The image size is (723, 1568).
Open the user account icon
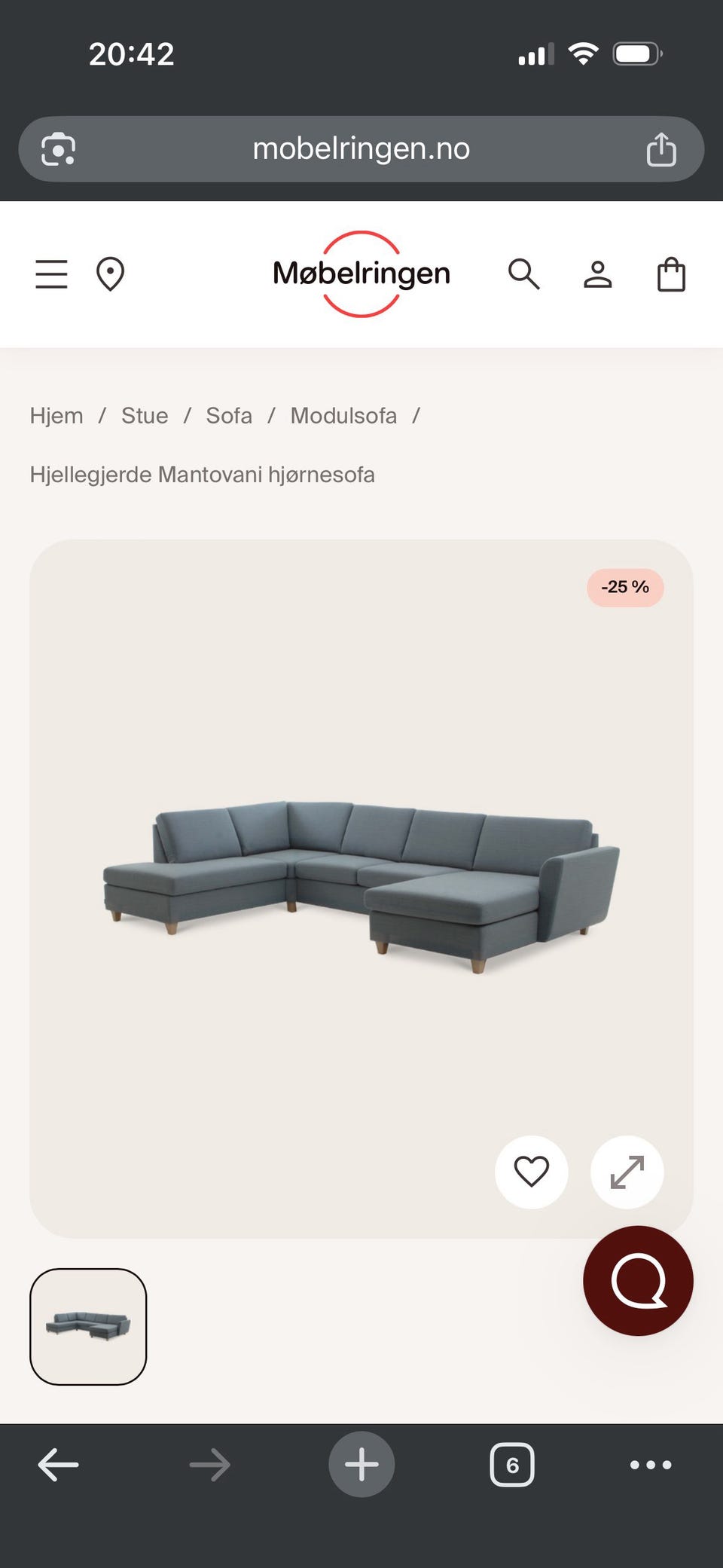598,274
